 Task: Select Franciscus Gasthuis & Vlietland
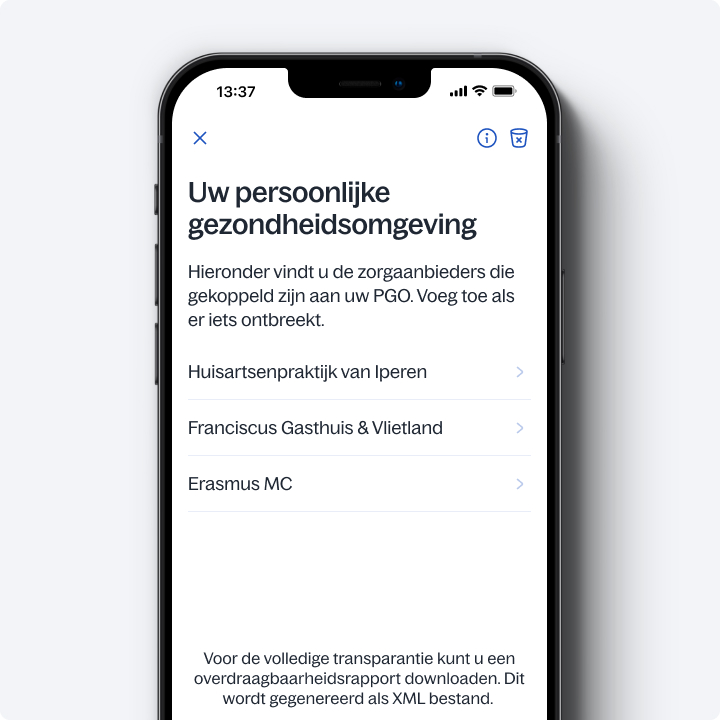click(x=358, y=428)
